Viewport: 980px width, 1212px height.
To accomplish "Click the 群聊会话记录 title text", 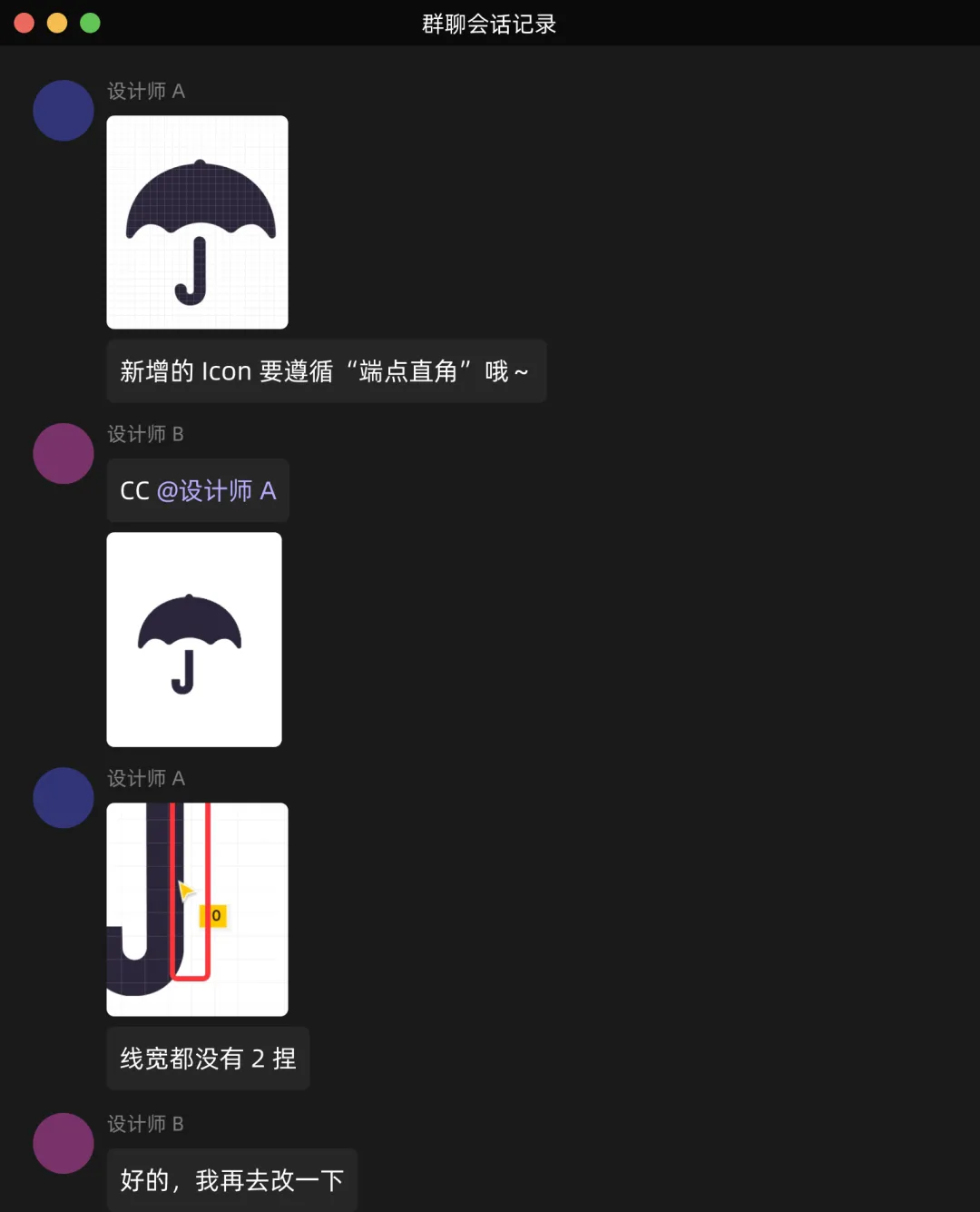I will tap(489, 24).
